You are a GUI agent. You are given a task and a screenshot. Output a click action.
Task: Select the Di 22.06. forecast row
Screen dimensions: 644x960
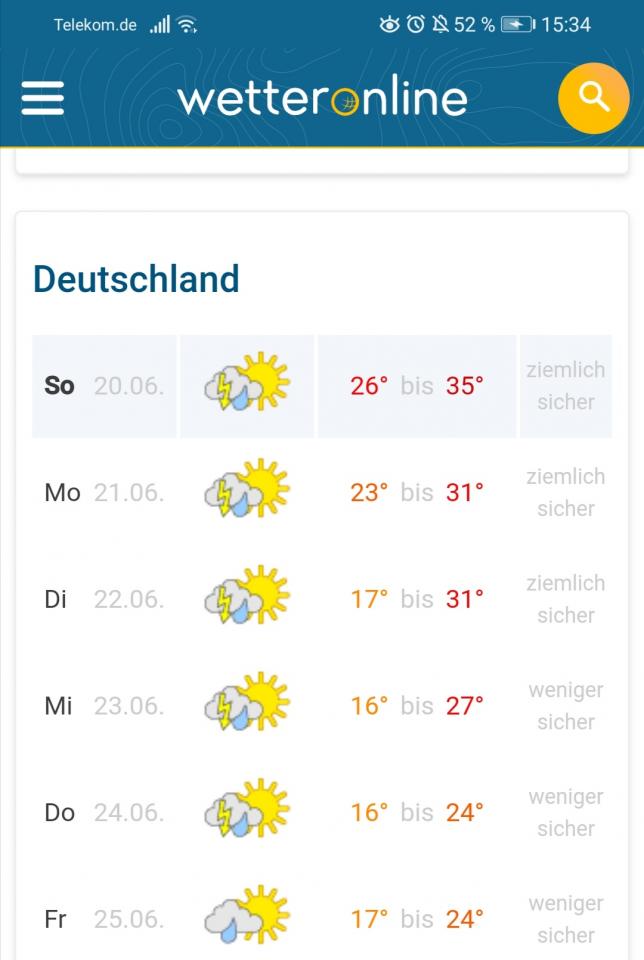click(x=320, y=599)
